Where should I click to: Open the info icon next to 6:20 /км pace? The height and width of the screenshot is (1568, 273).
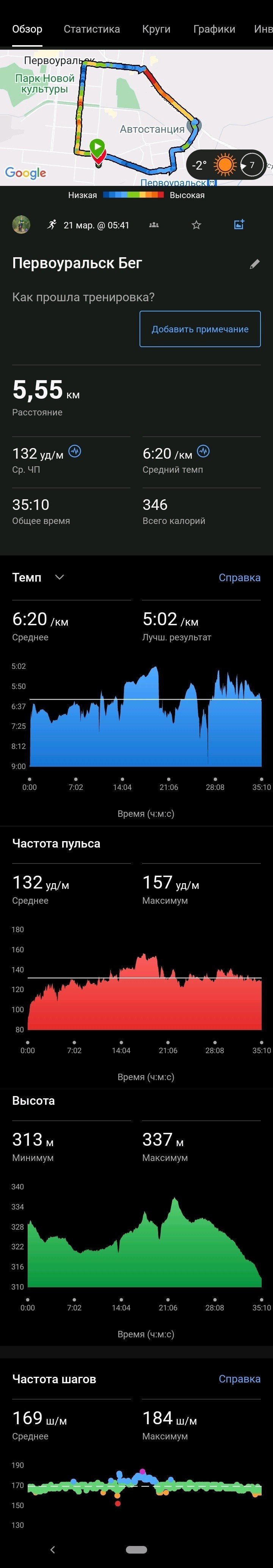pos(204,451)
